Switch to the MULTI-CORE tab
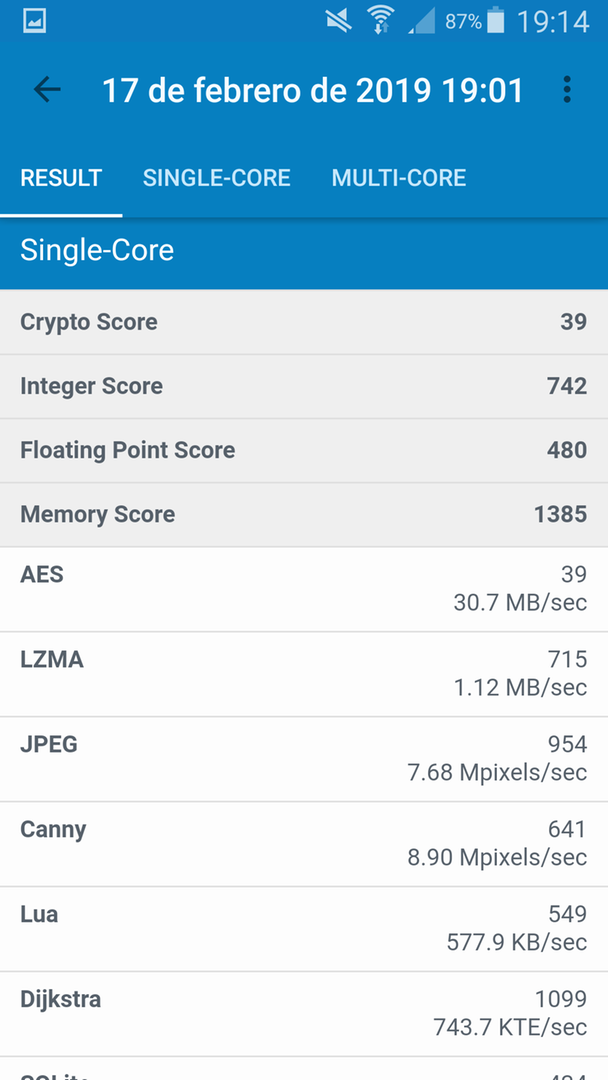Screen dimensions: 608x1080 (399, 178)
